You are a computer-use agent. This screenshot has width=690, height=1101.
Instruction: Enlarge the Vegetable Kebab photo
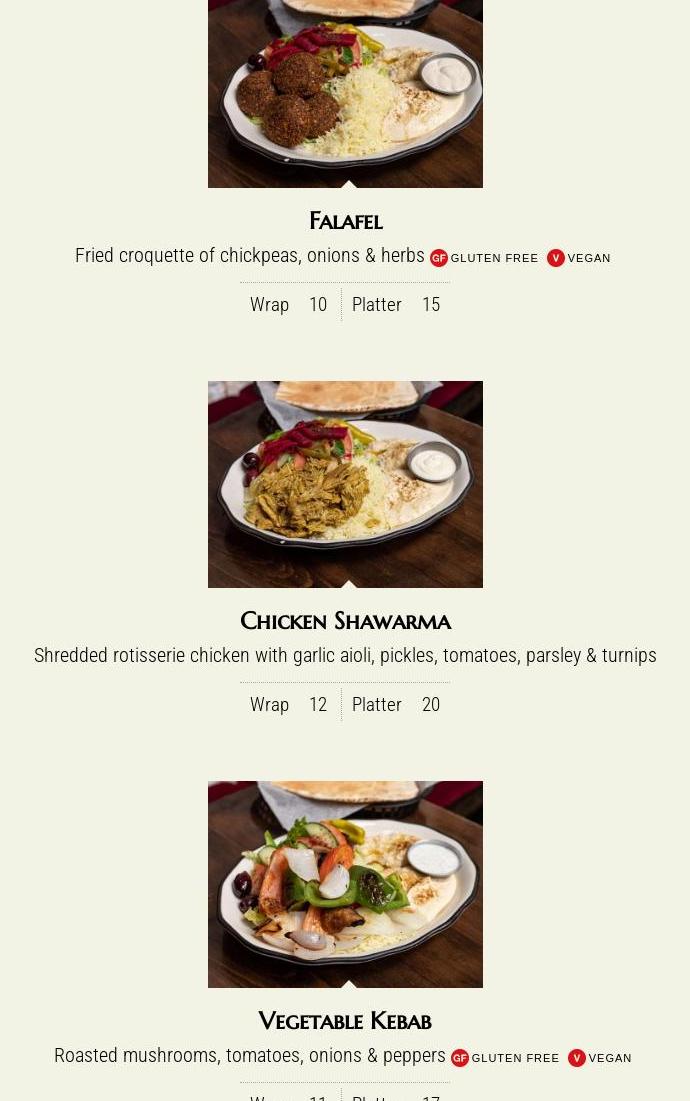(x=345, y=884)
